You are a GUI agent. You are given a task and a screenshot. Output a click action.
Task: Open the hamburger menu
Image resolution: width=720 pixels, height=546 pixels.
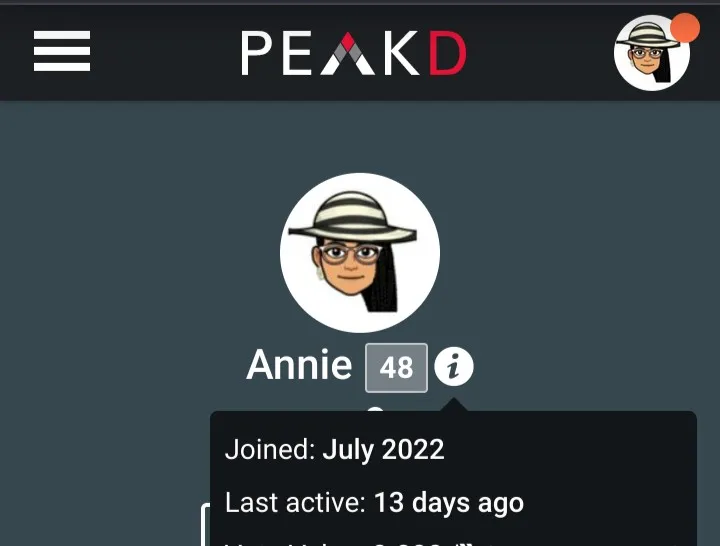(62, 52)
